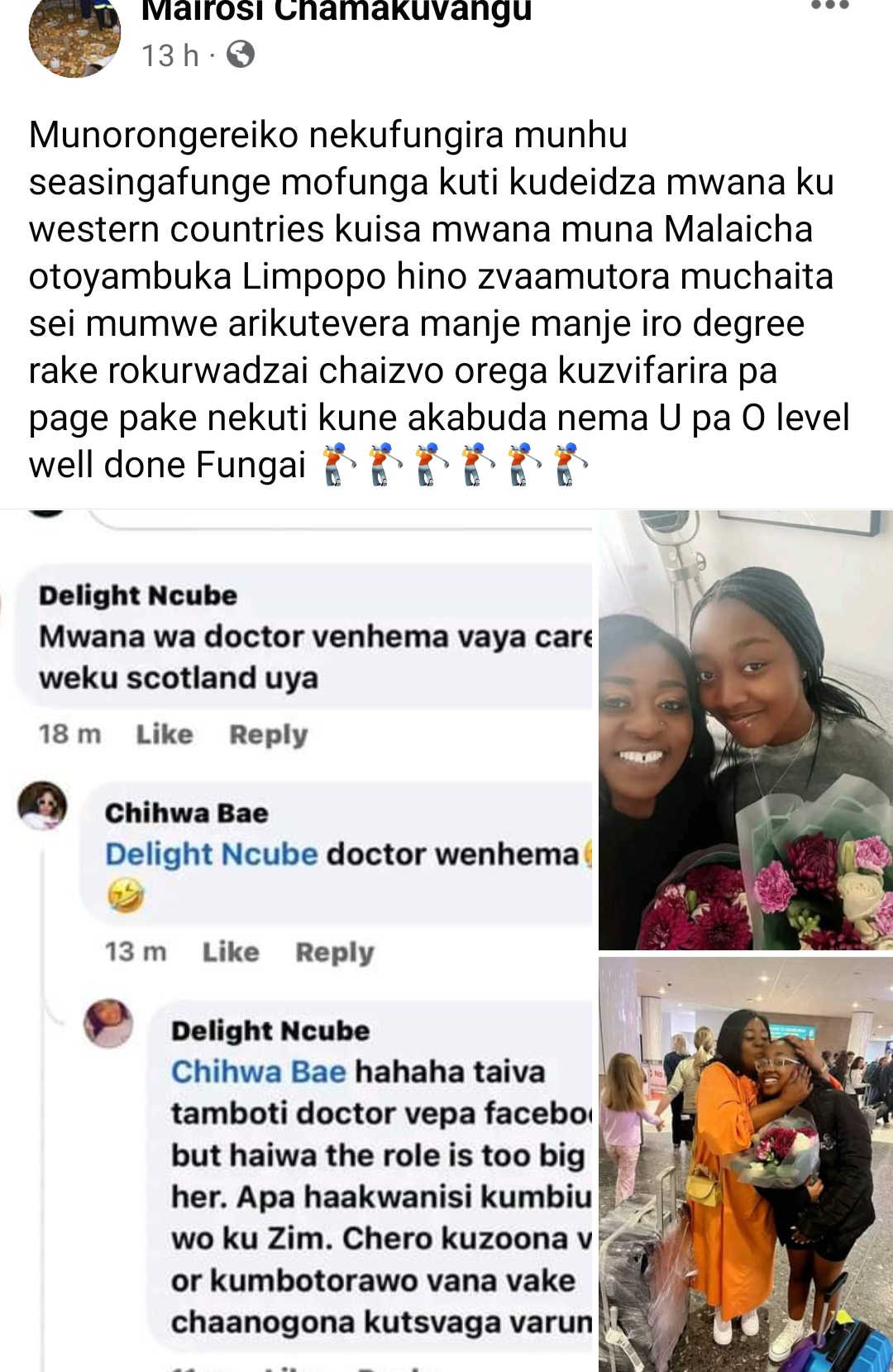The width and height of the screenshot is (893, 1372).
Task: Open Mairosi Chamakuvangu's profile picture
Action: (x=74, y=37)
